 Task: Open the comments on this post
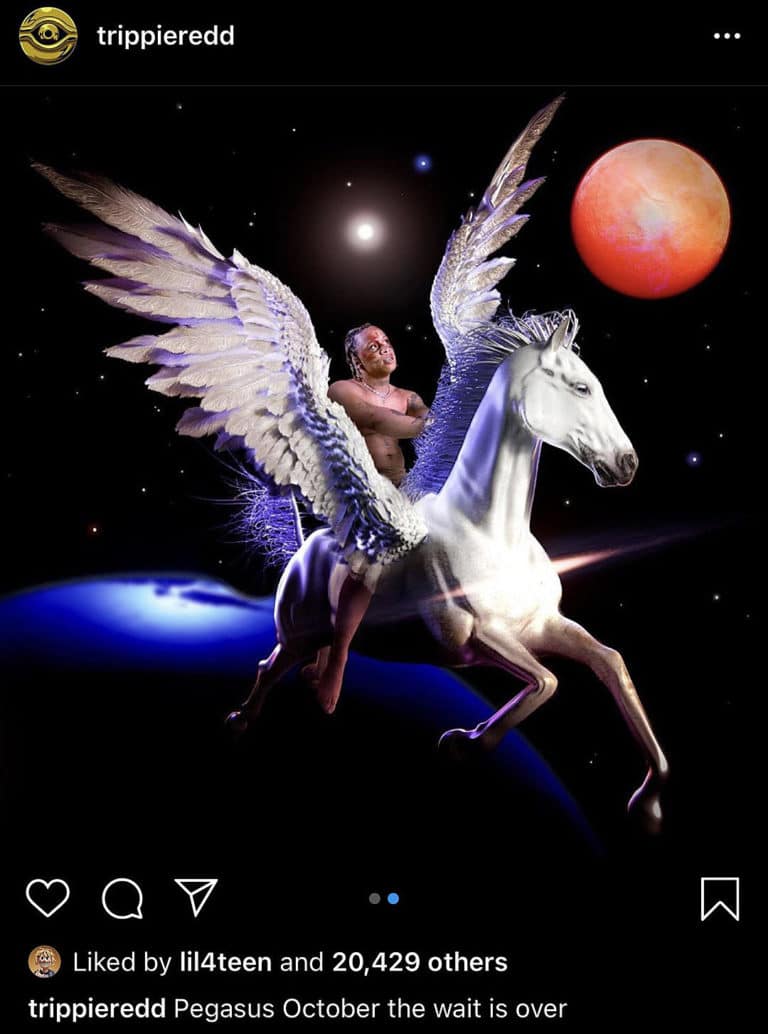click(x=122, y=898)
